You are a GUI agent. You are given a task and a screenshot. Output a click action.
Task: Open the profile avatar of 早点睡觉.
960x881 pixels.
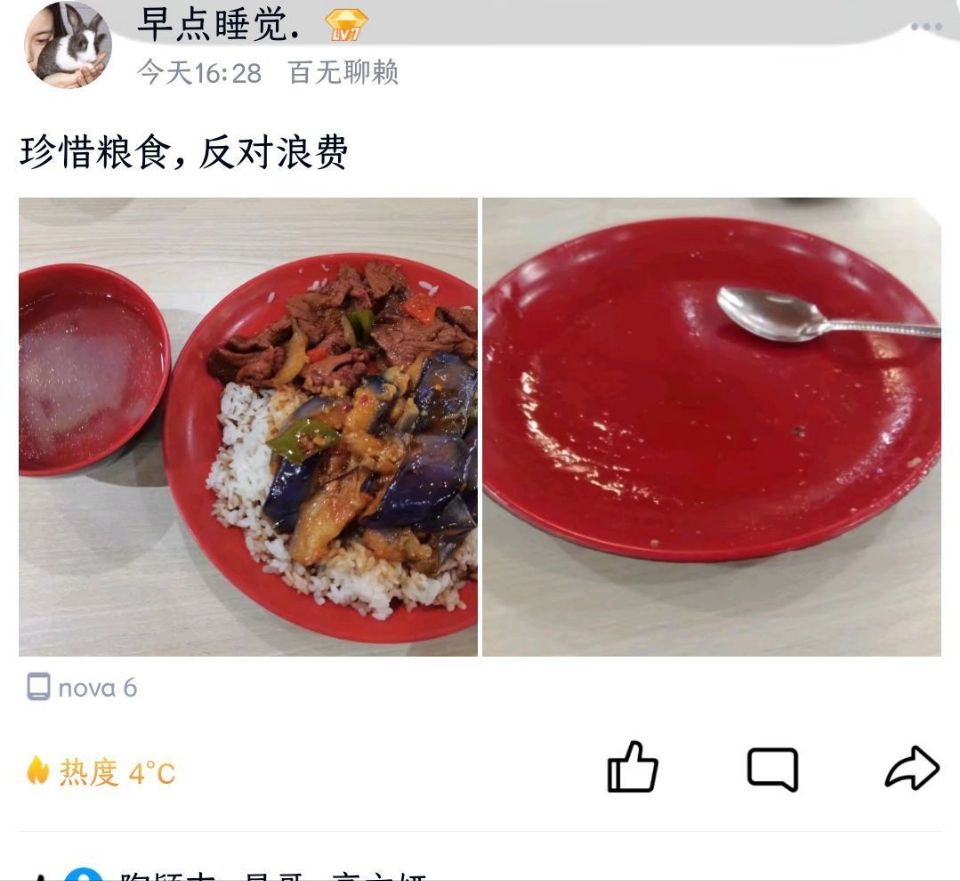click(x=67, y=44)
